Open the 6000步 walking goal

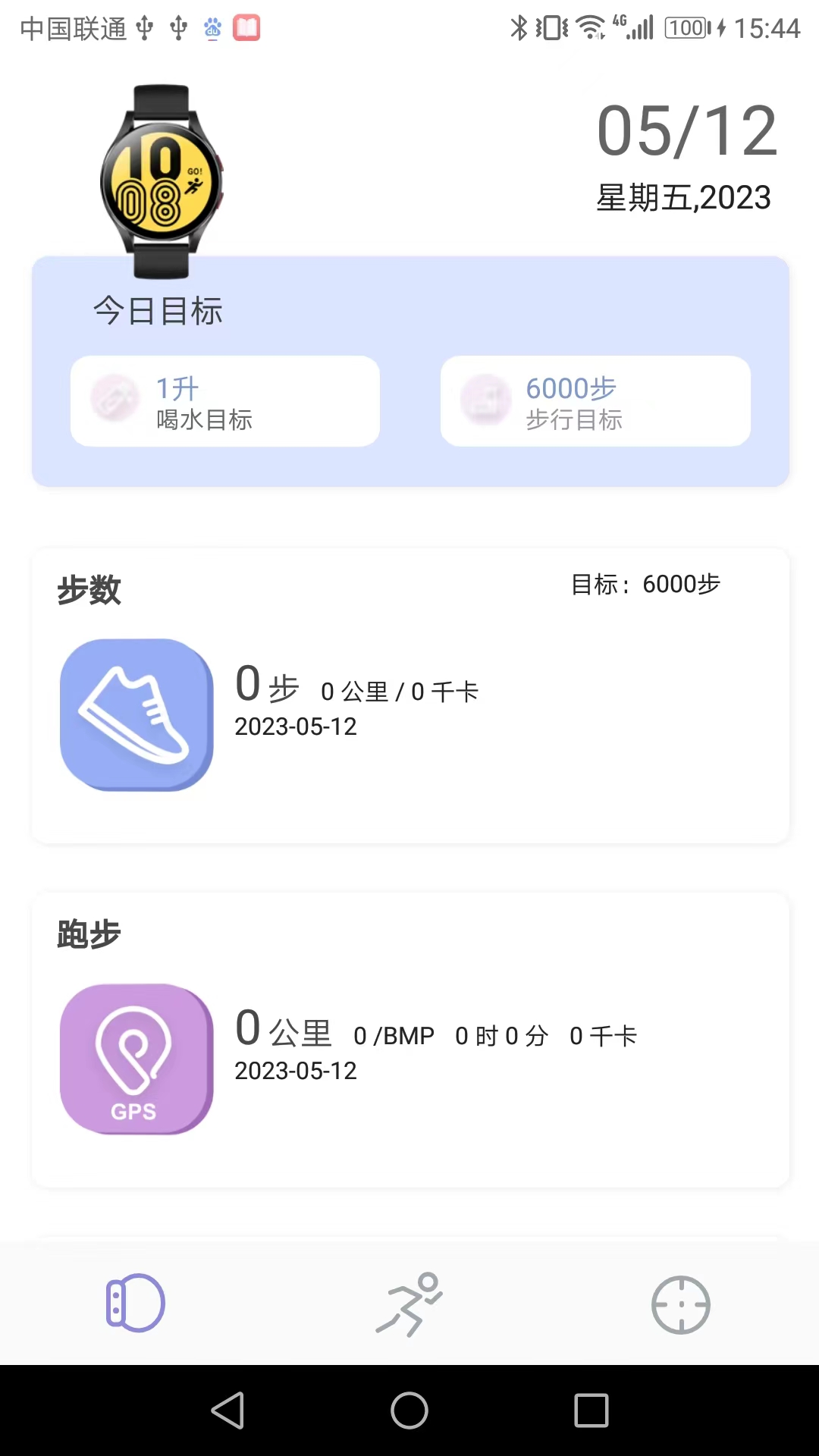tap(595, 401)
